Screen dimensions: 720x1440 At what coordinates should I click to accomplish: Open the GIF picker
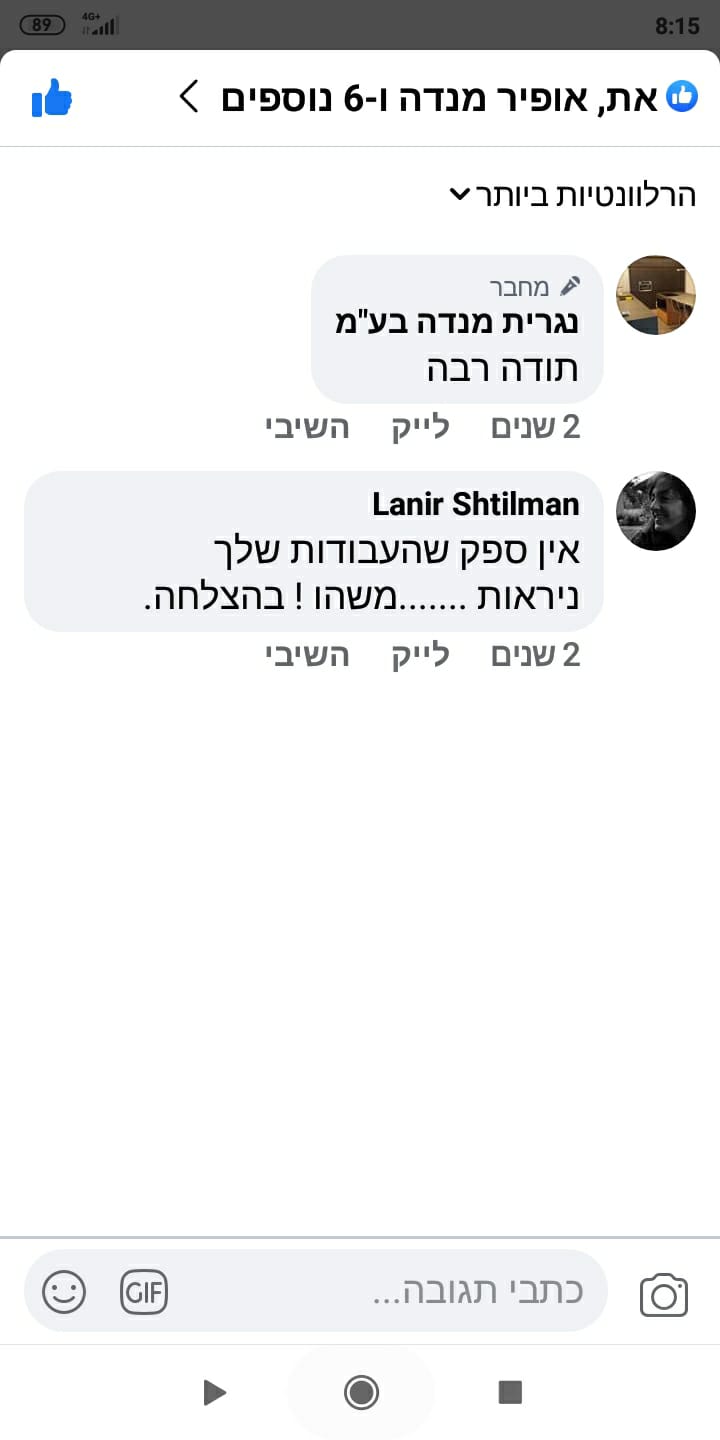pyautogui.click(x=144, y=1291)
